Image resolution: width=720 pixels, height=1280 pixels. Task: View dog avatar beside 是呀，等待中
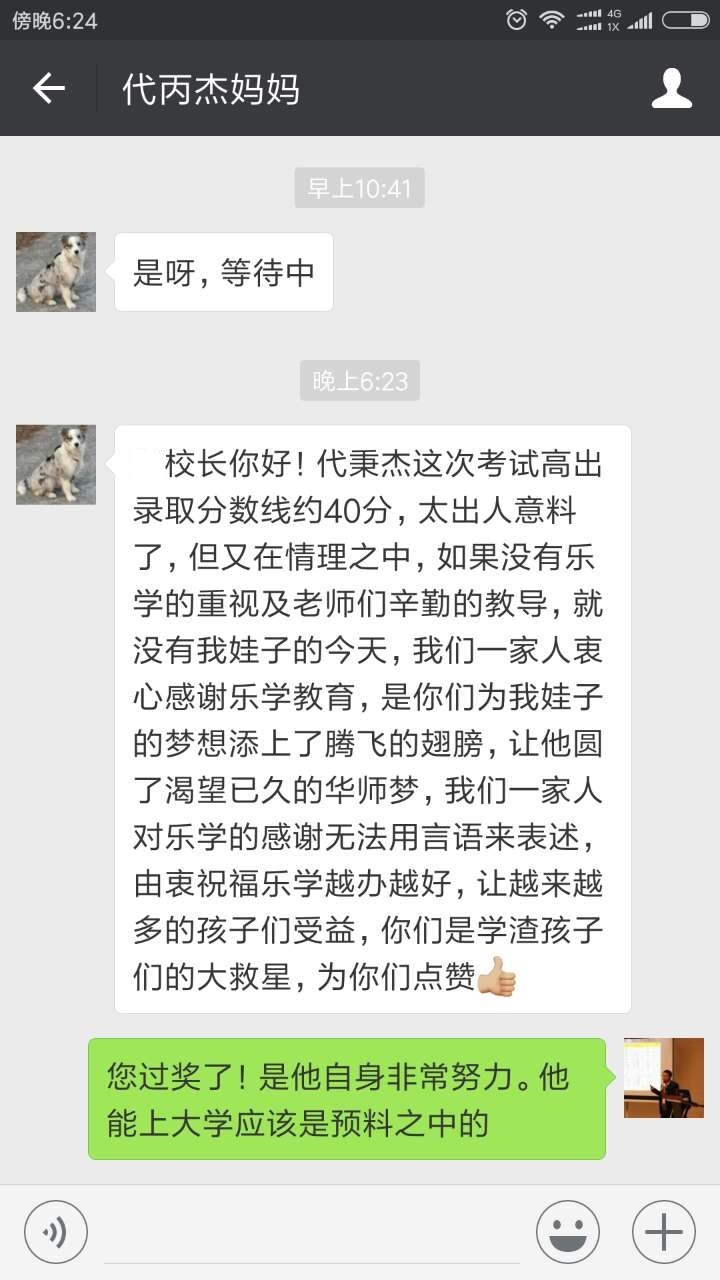tap(56, 272)
